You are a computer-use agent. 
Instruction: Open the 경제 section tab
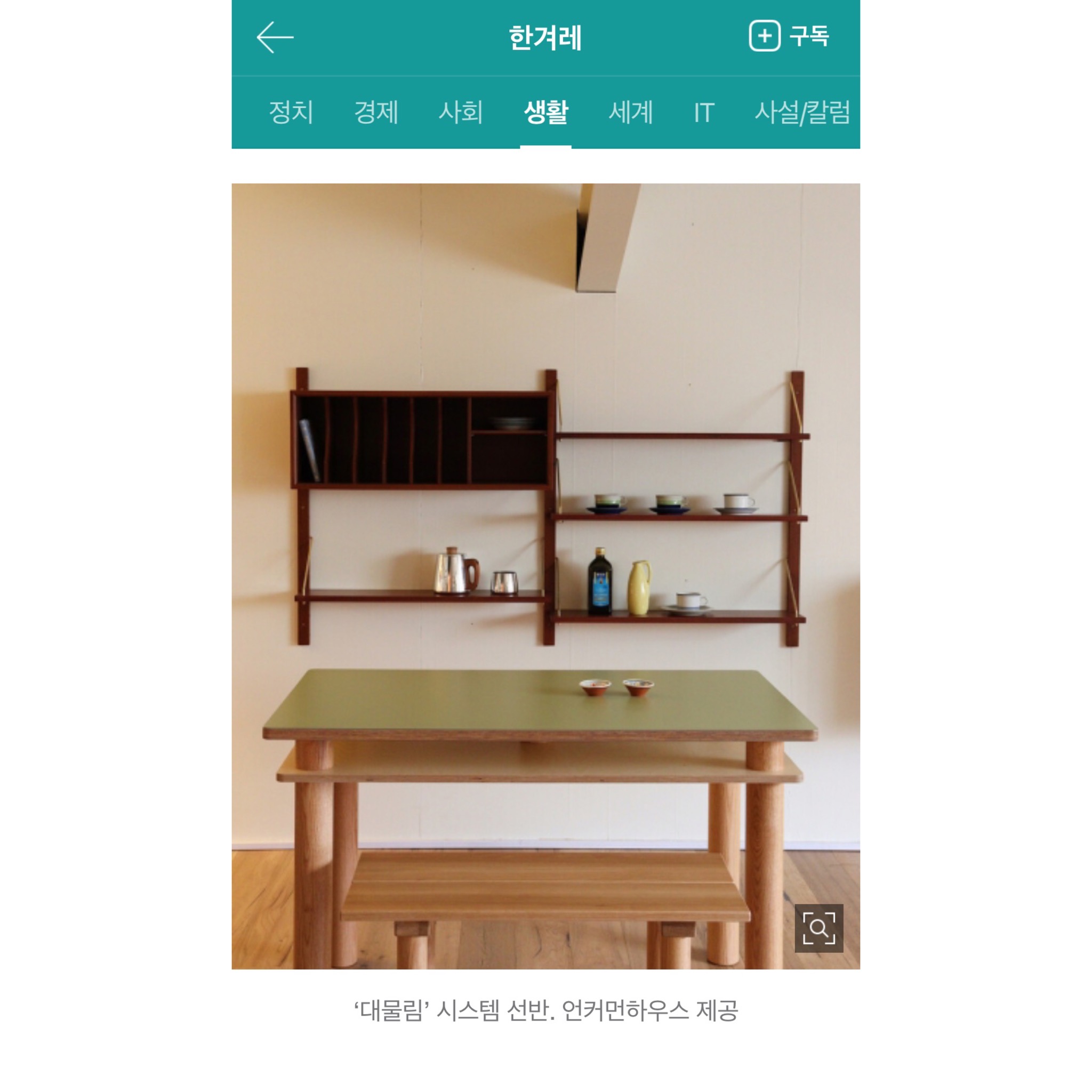point(376,112)
